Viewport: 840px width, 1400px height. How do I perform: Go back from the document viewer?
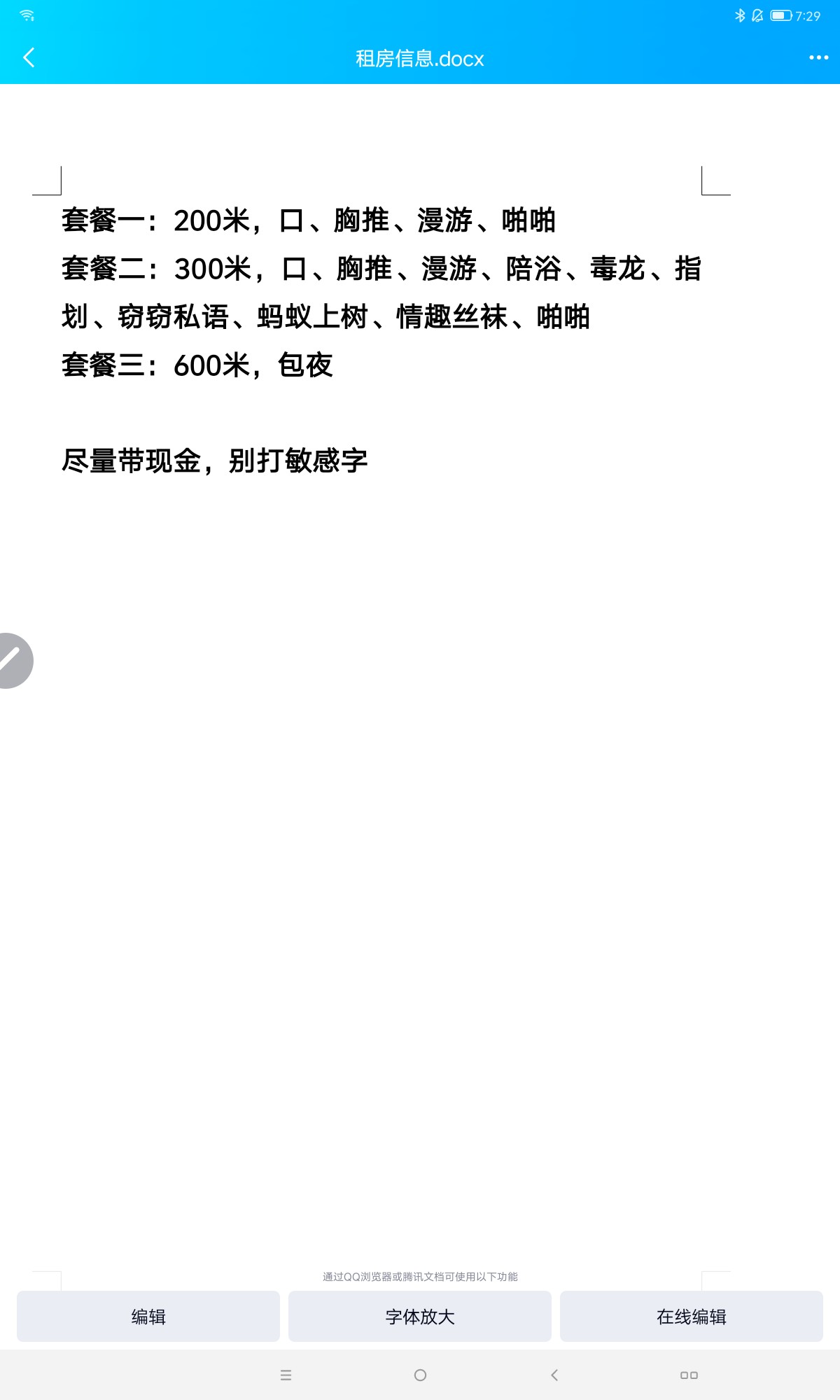point(29,58)
